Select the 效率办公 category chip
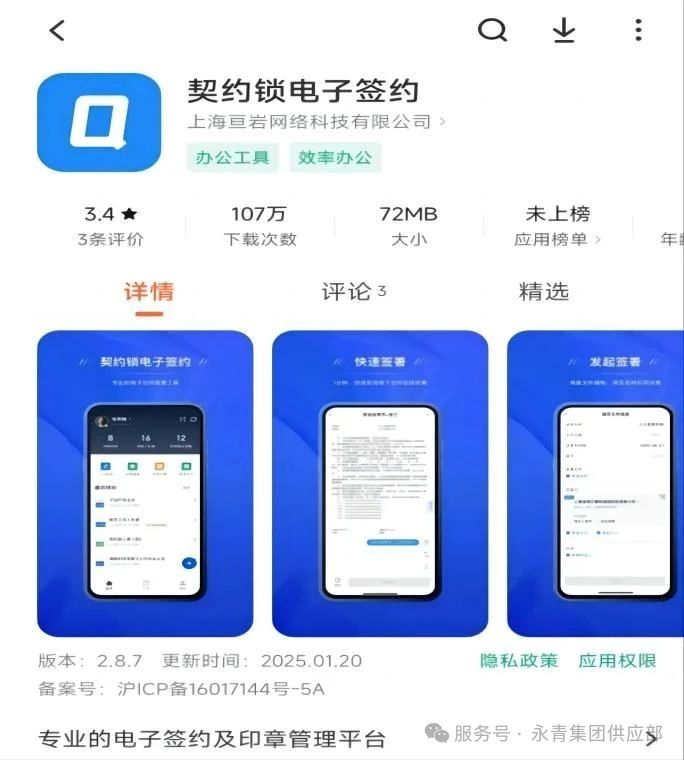The image size is (684, 760). point(335,157)
